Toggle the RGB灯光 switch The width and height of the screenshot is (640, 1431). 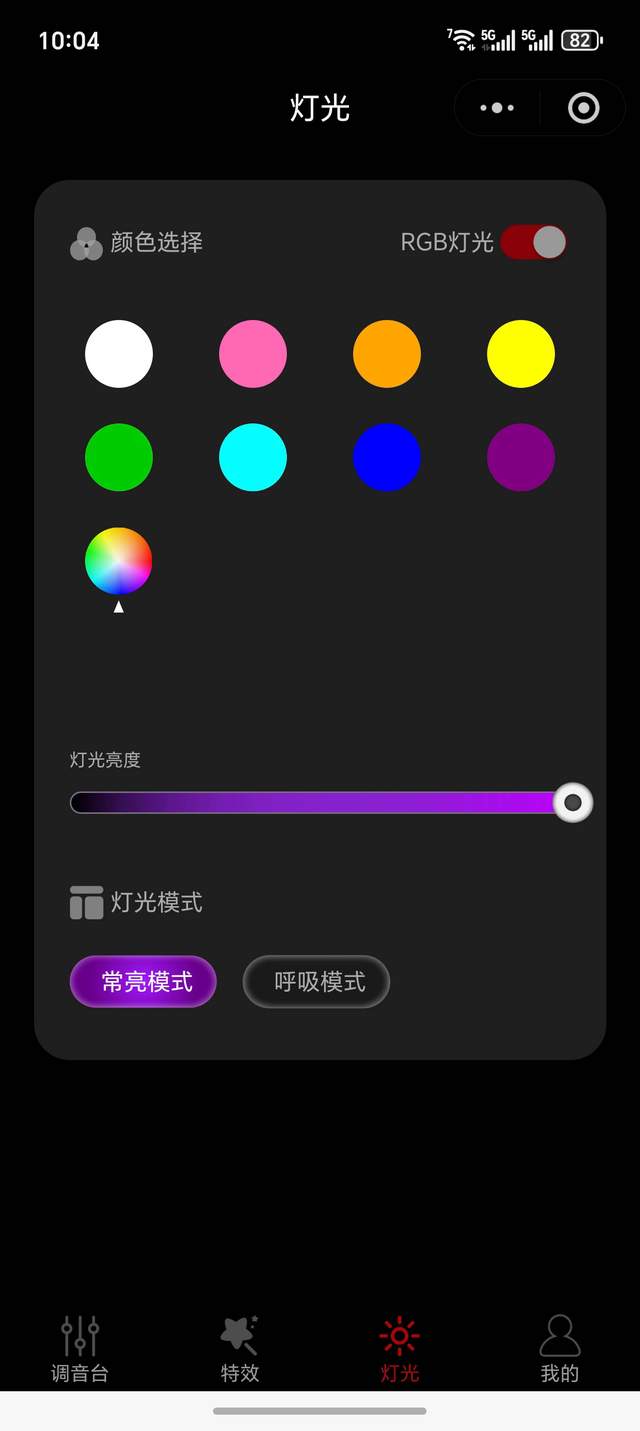[534, 242]
